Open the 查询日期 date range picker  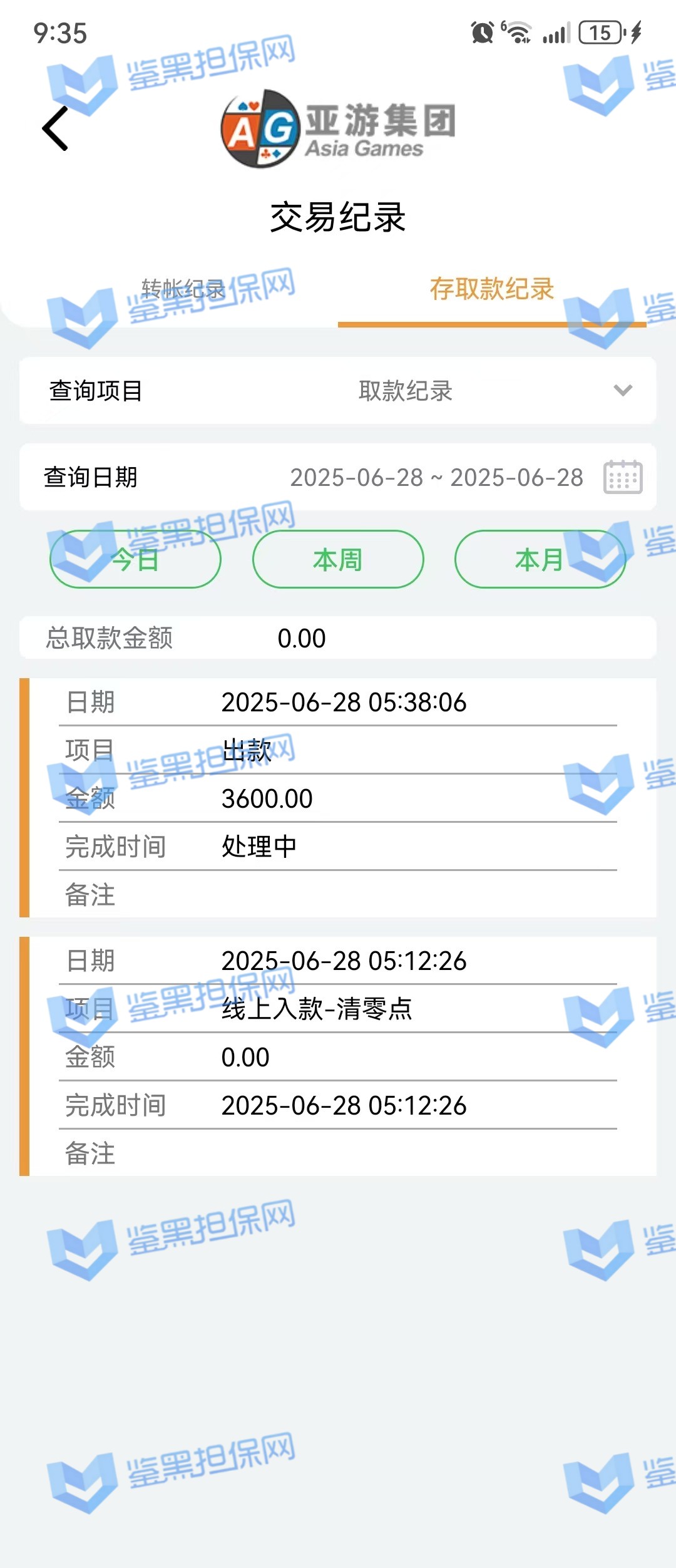coord(622,477)
